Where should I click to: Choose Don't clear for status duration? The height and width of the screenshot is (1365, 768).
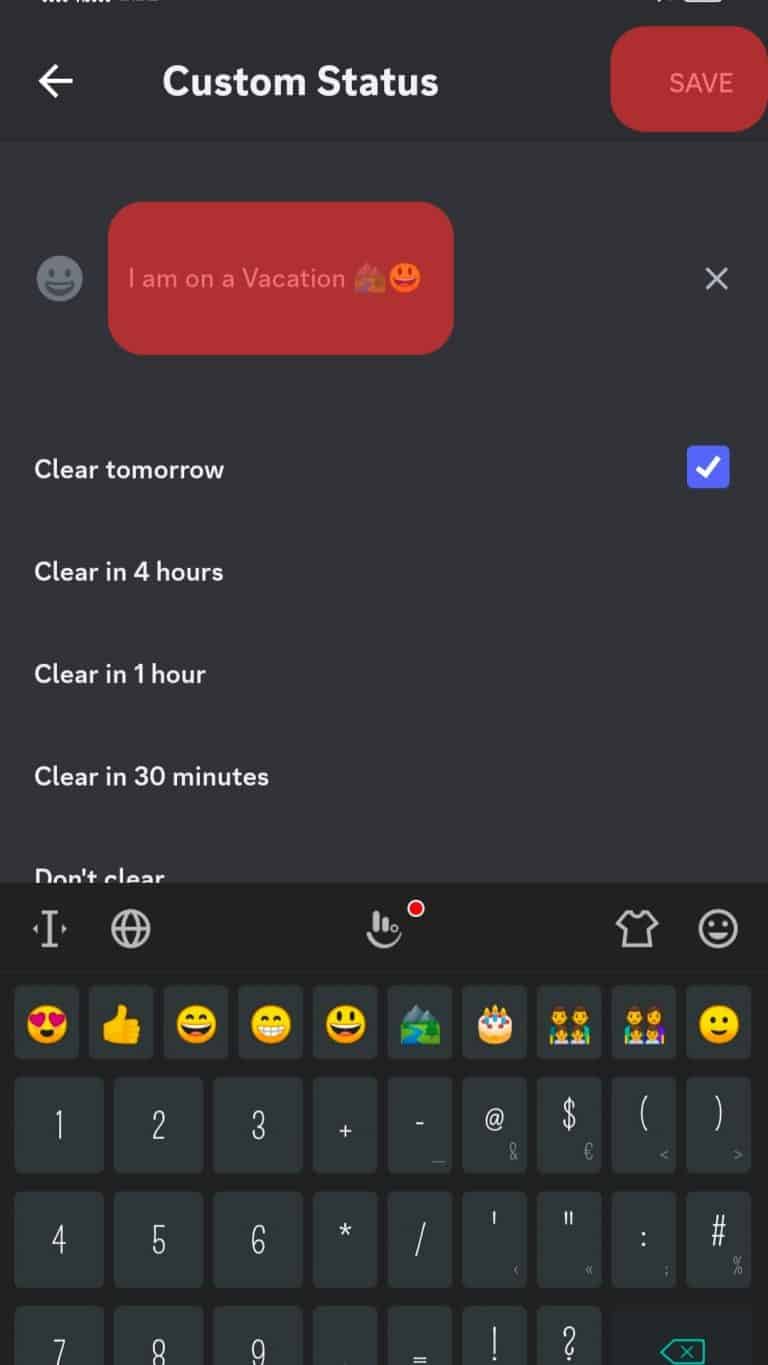click(100, 874)
